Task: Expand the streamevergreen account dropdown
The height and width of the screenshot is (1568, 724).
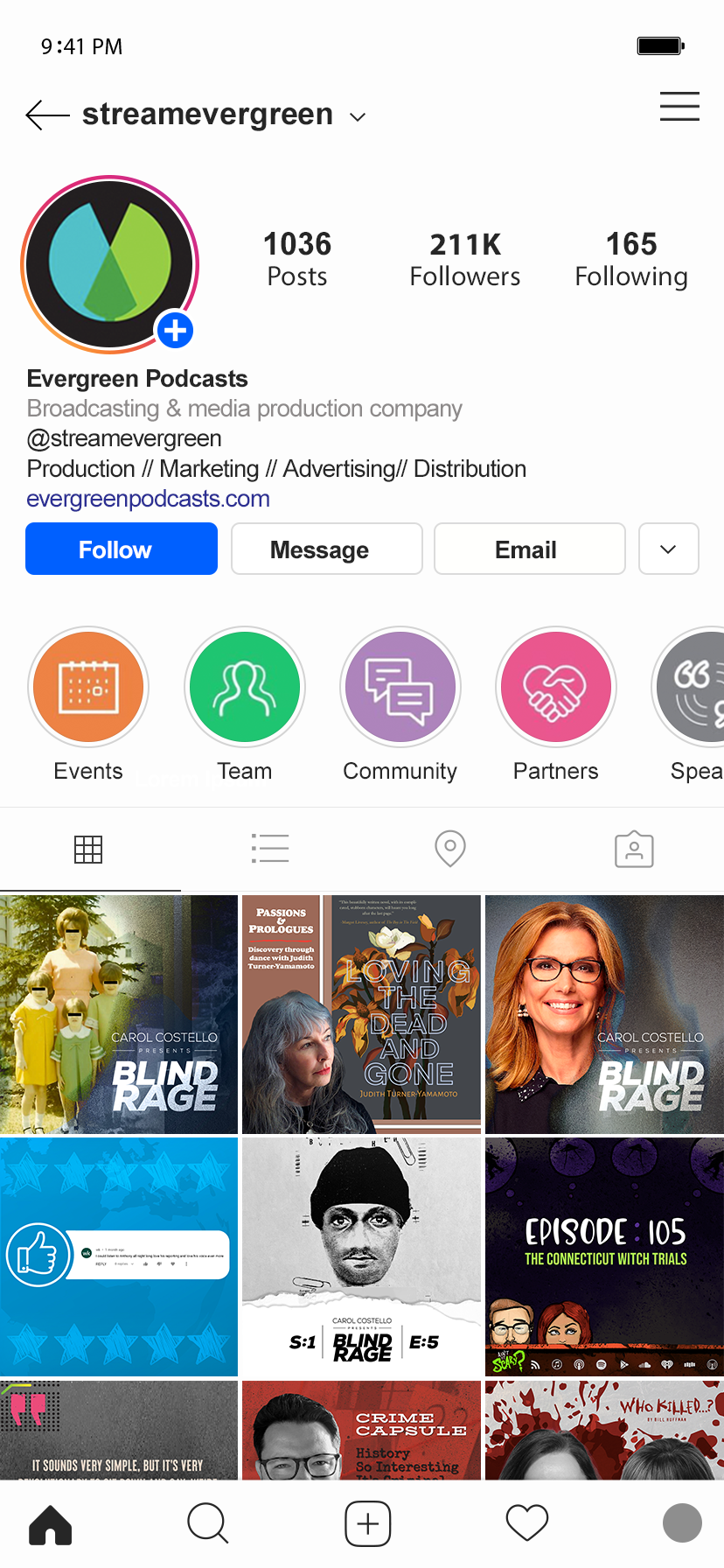Action: 358,117
